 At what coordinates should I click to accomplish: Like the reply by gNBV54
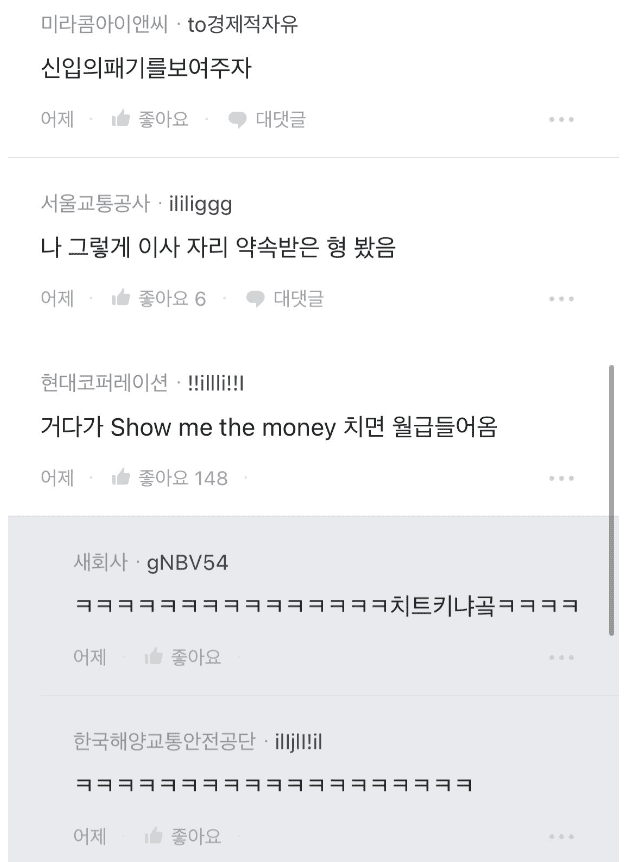pos(183,657)
